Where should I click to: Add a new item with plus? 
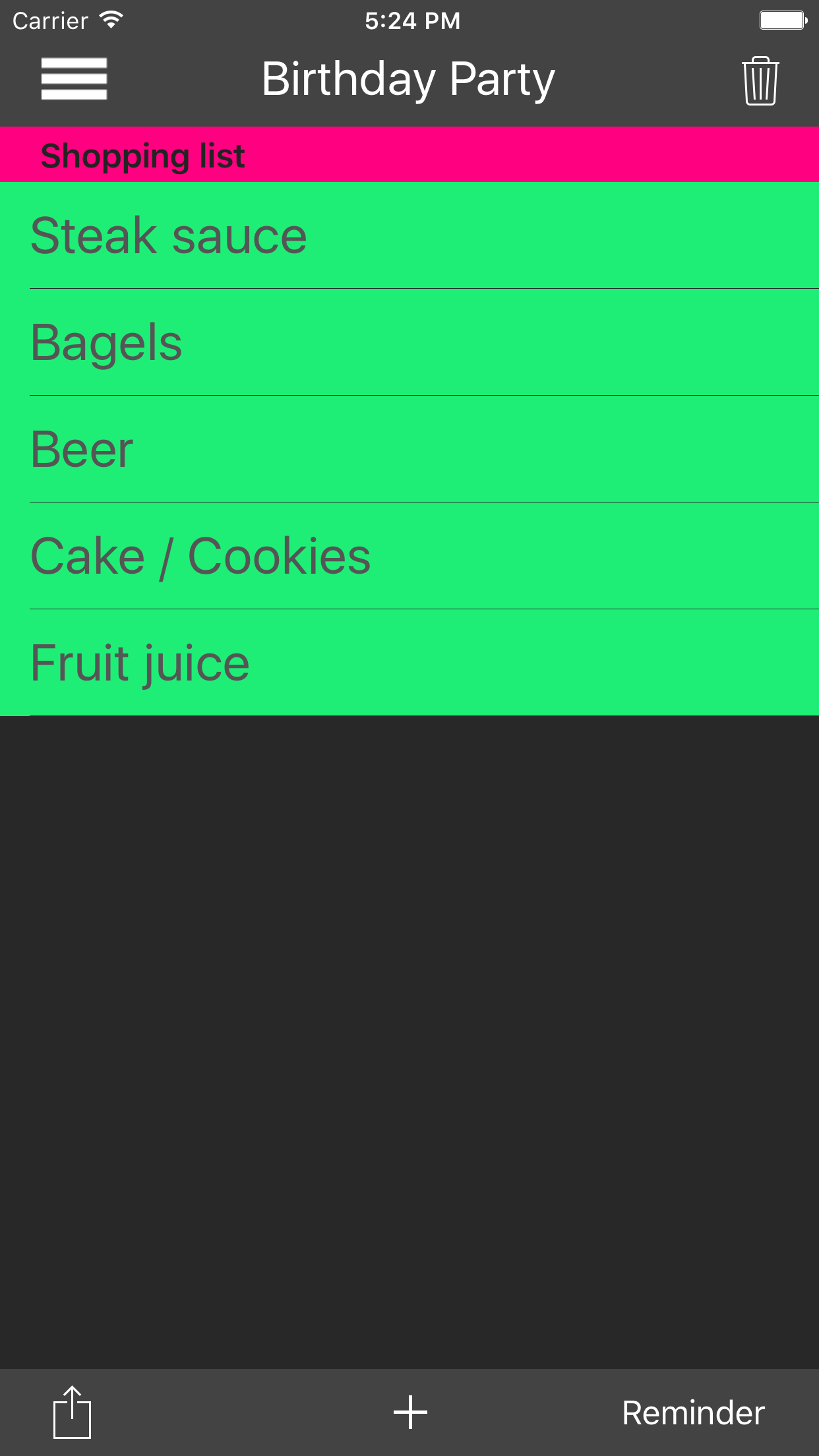coord(410,1412)
